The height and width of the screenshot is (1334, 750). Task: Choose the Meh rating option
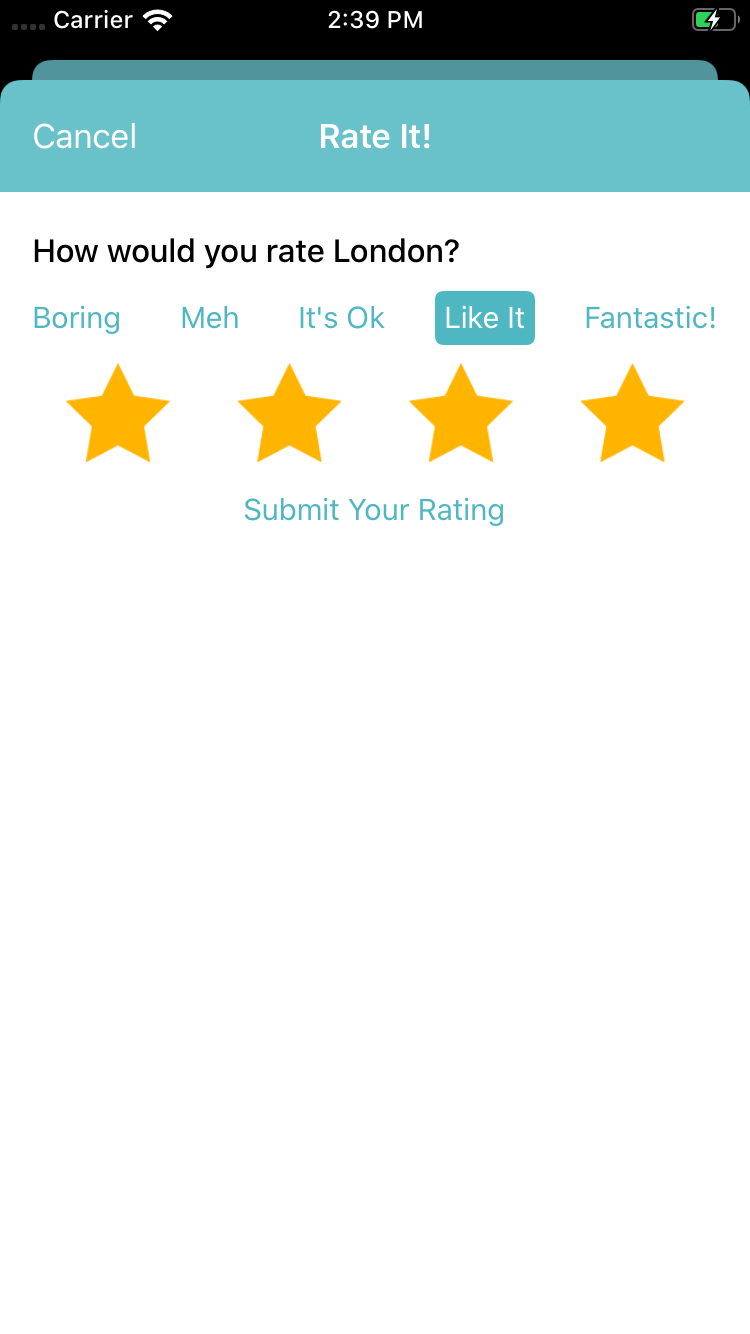click(210, 318)
